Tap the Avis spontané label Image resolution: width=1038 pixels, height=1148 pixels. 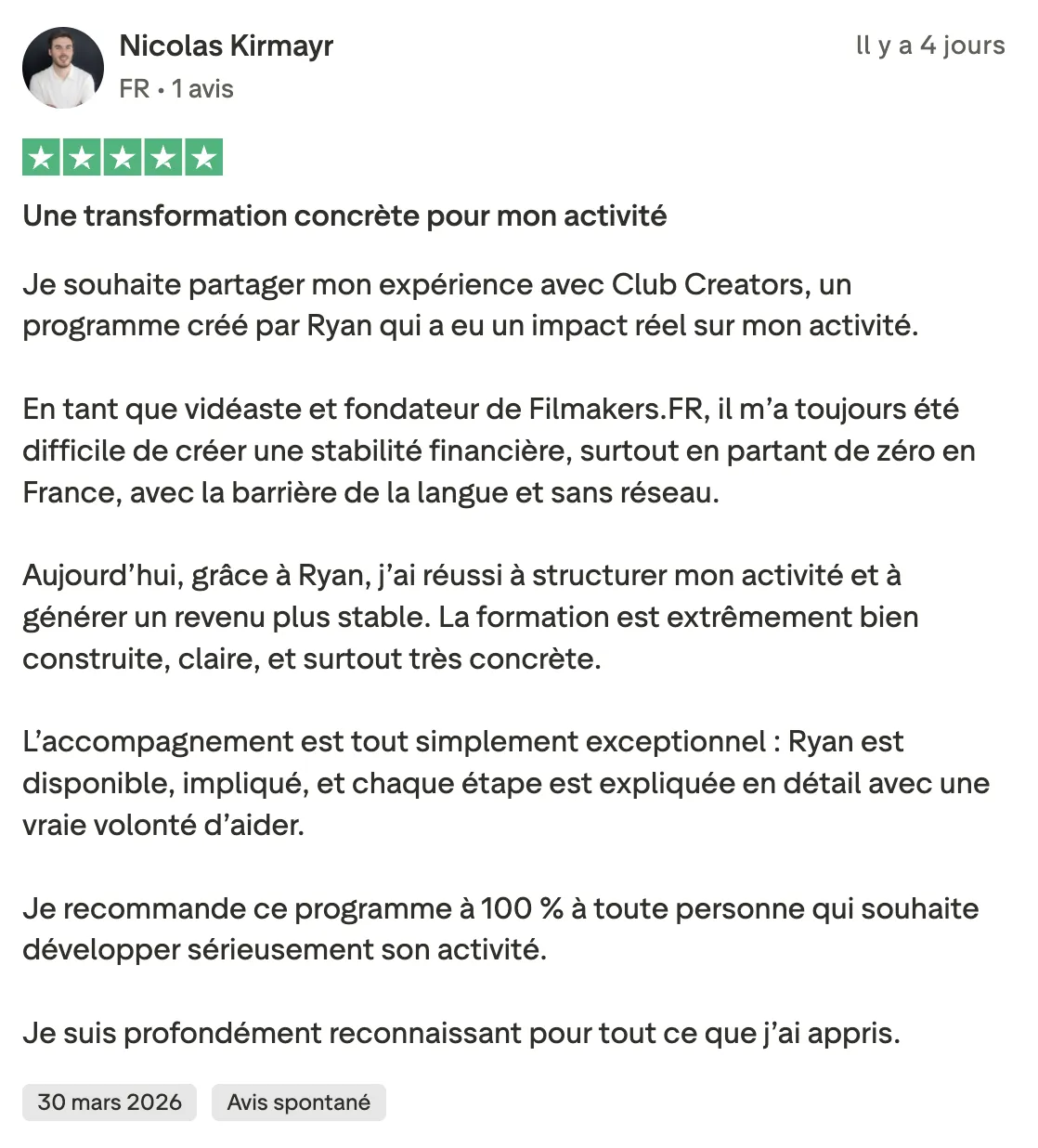click(x=298, y=1102)
